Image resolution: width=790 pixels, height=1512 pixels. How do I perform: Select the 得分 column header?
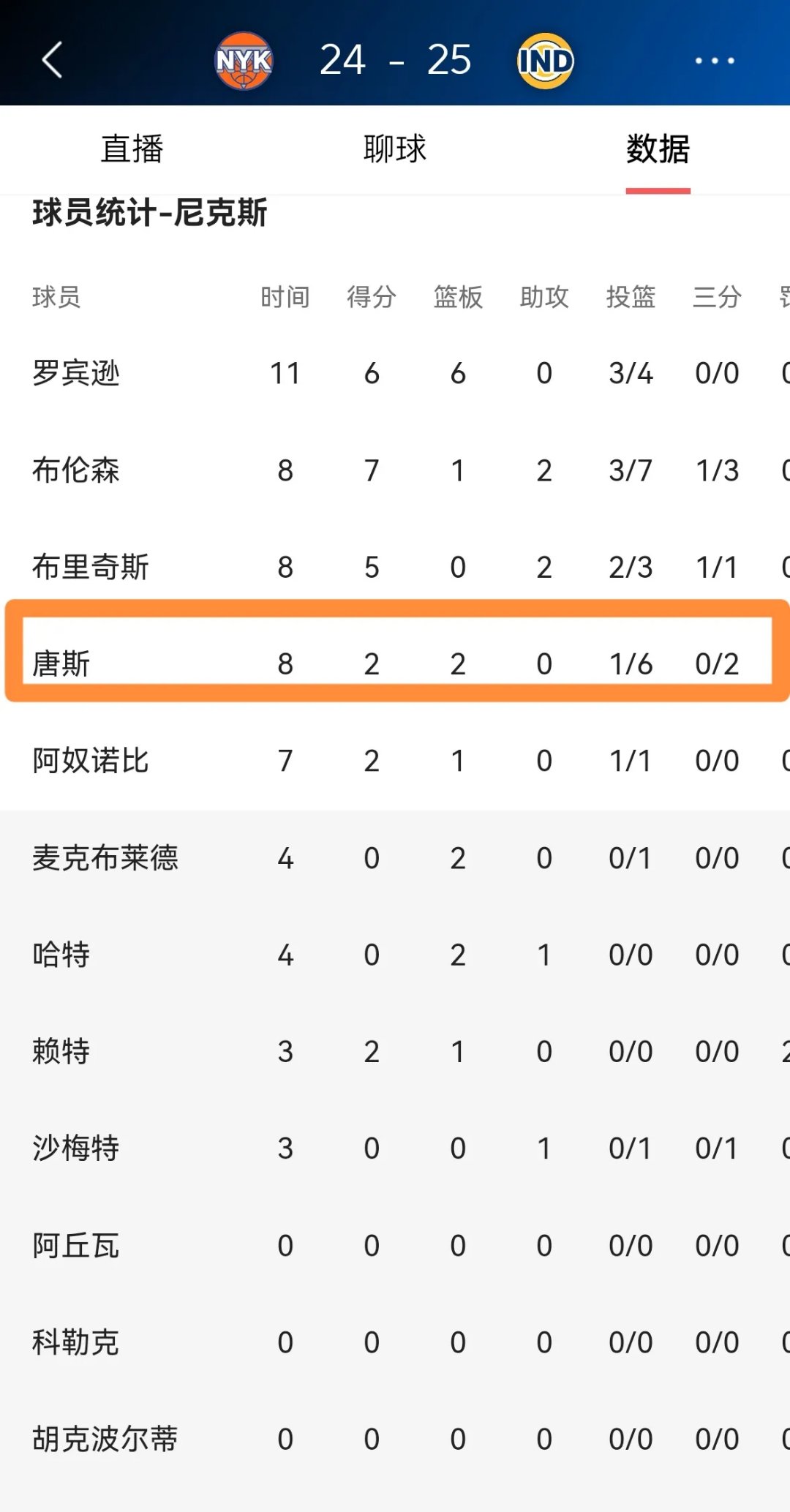point(372,297)
